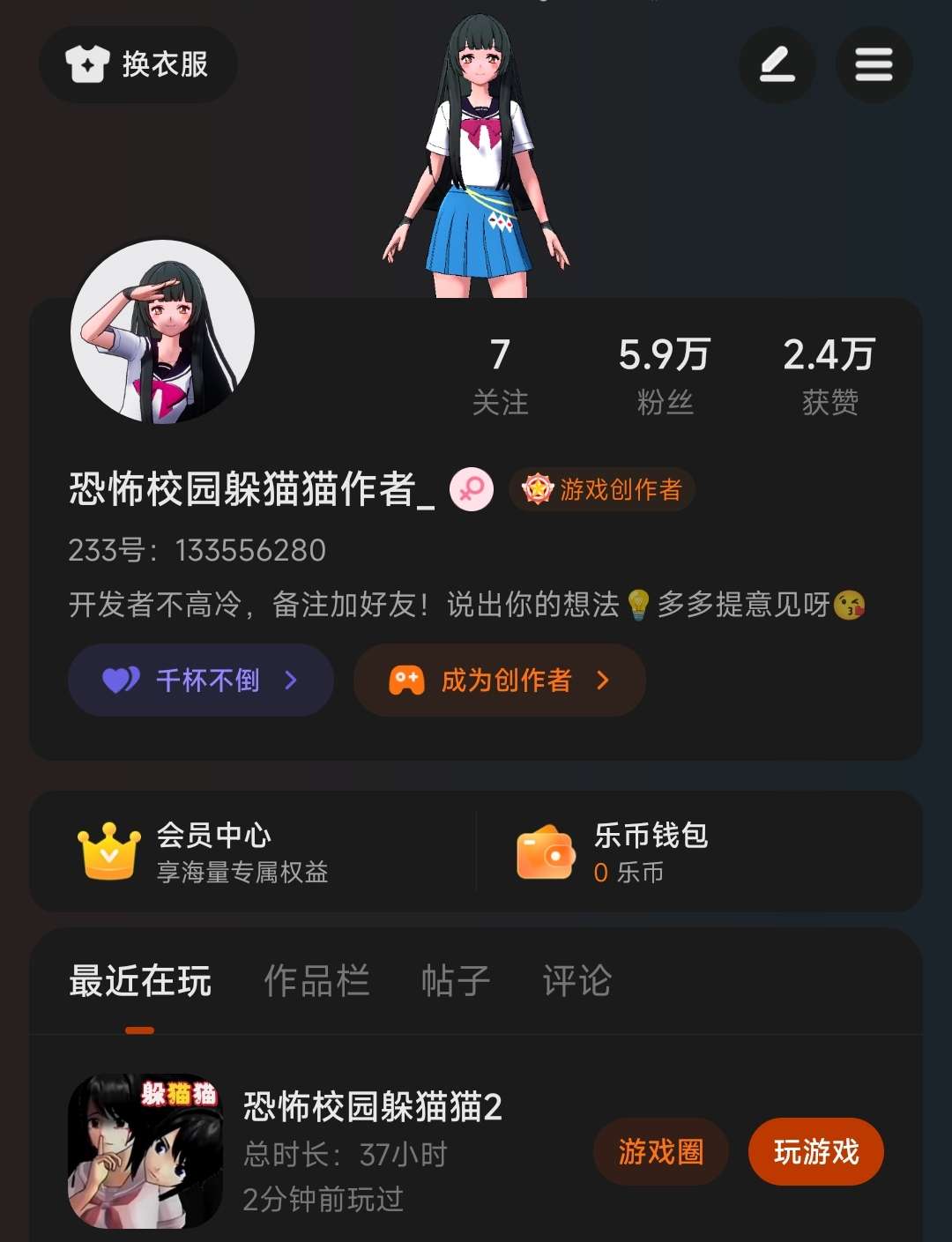This screenshot has width=952, height=1242.
Task: Open 游戏圈 for 恐怖校园躲猫猫2
Action: (661, 1152)
